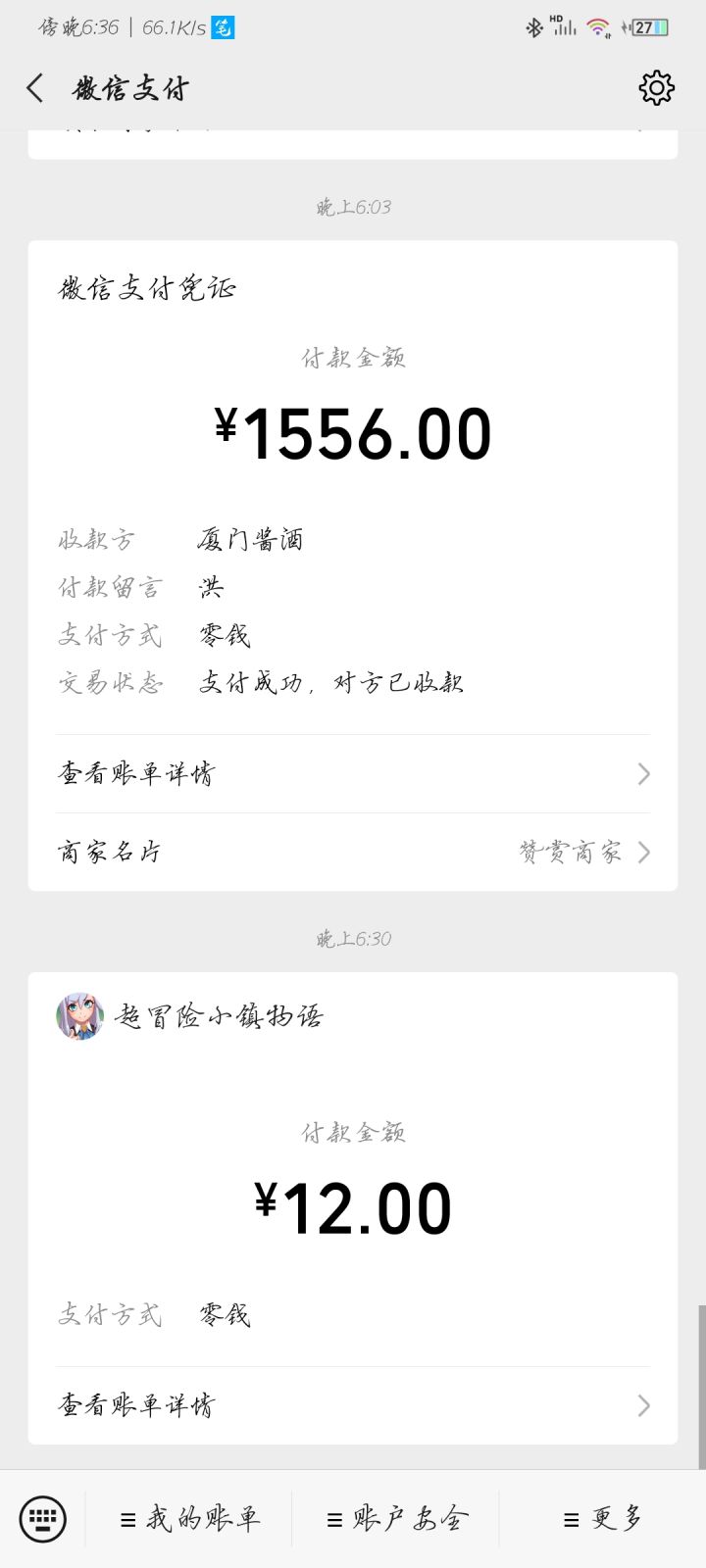Expand 查看账单详情 for the ¥1556.00 payment
The image size is (706, 1568).
(353, 773)
